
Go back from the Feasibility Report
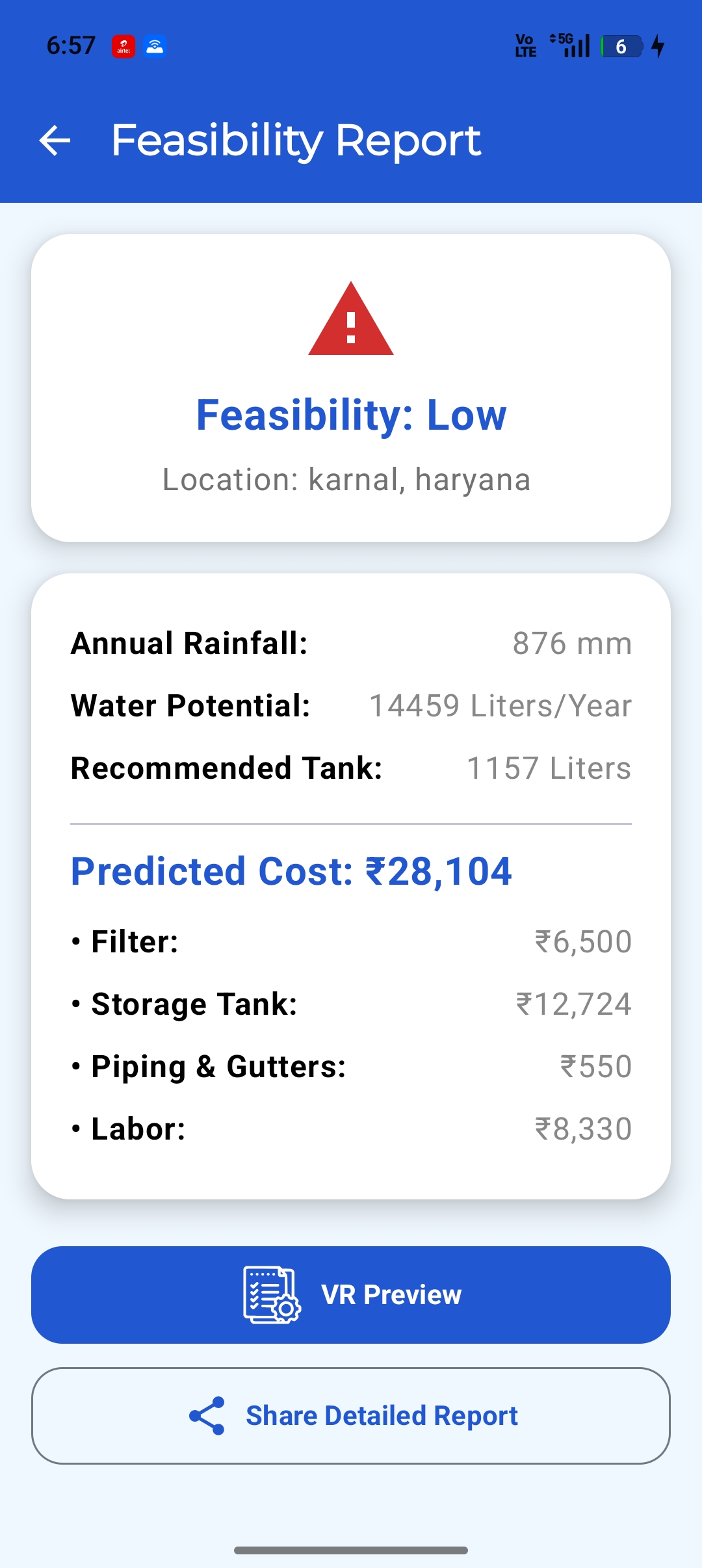[x=55, y=140]
